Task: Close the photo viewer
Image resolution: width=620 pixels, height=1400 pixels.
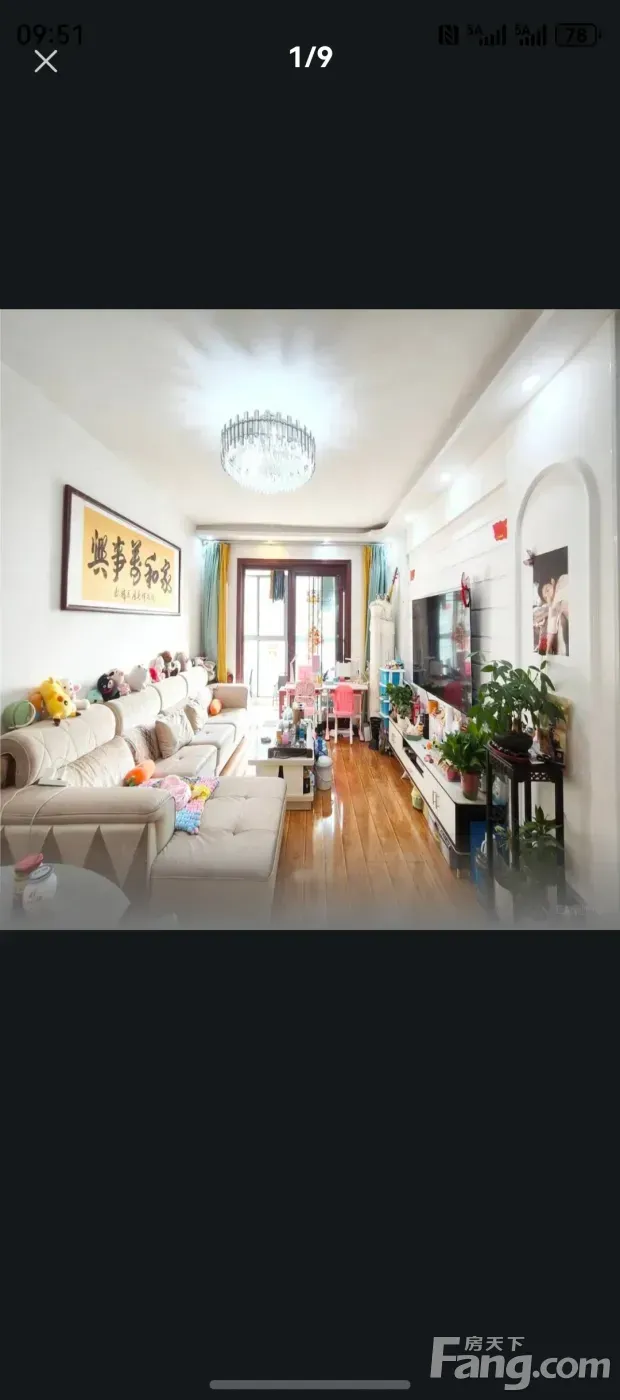Action: pos(45,61)
